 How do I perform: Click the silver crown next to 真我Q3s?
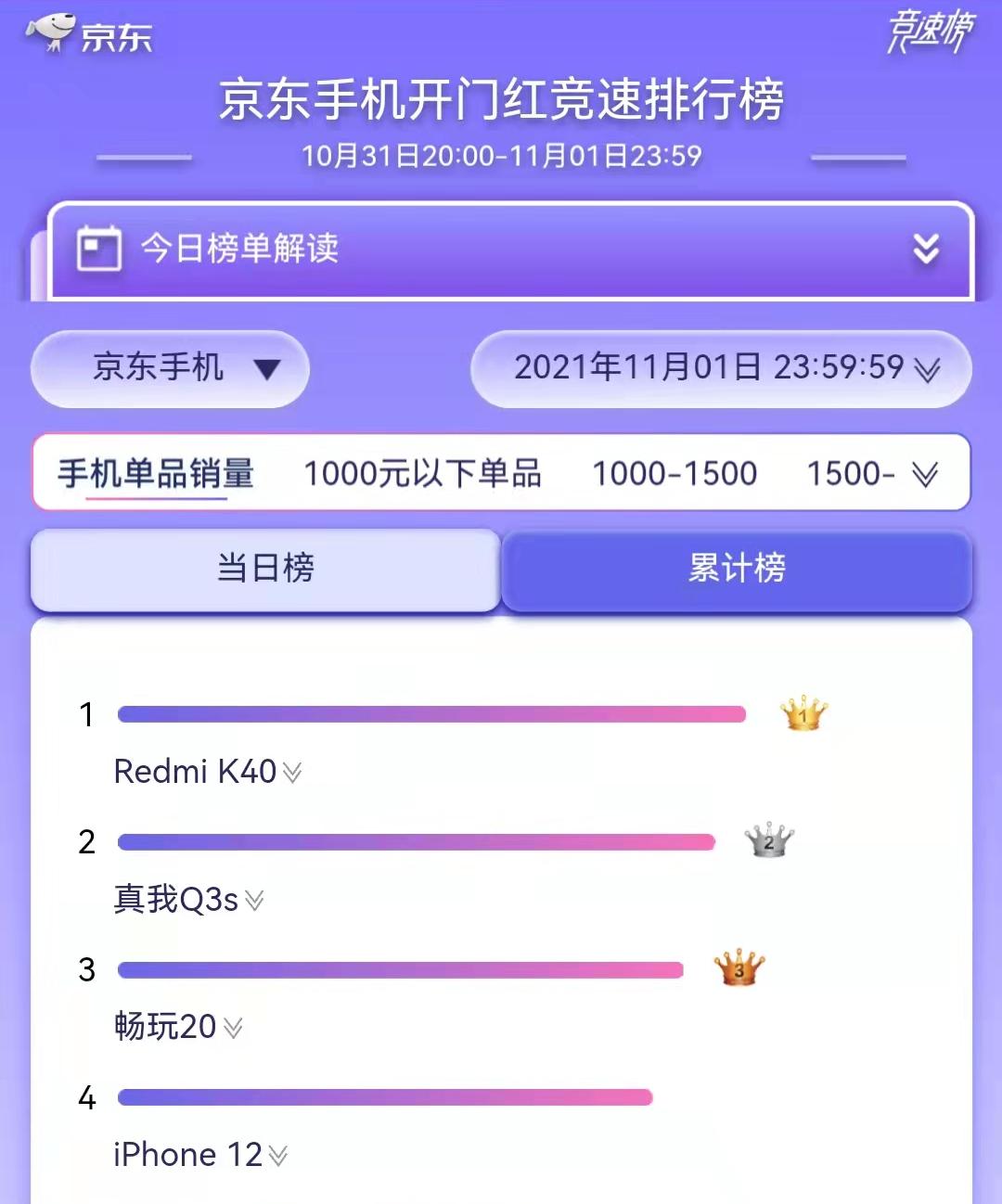coord(769,842)
